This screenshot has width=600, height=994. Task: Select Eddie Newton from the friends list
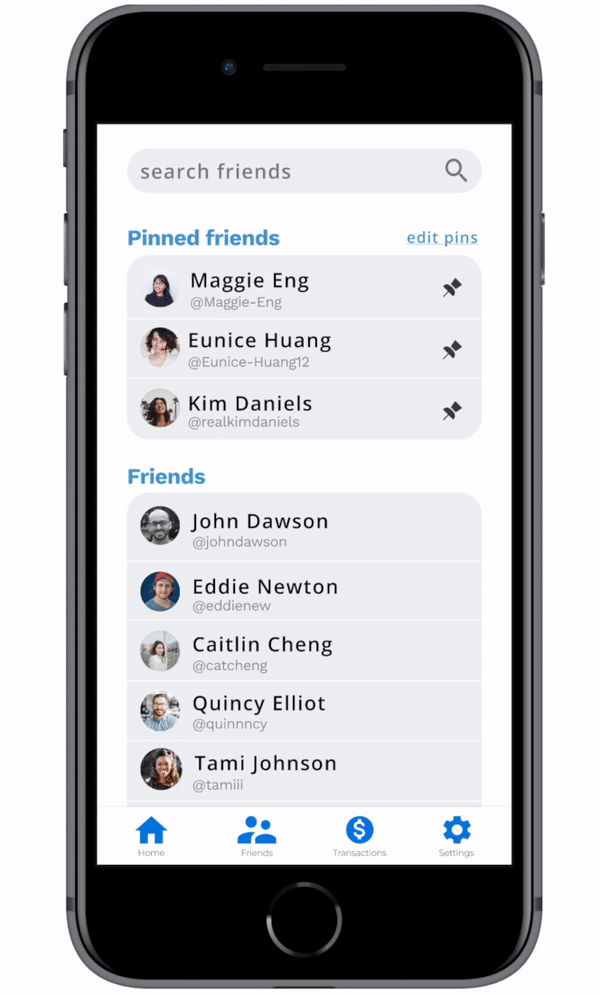tap(304, 591)
